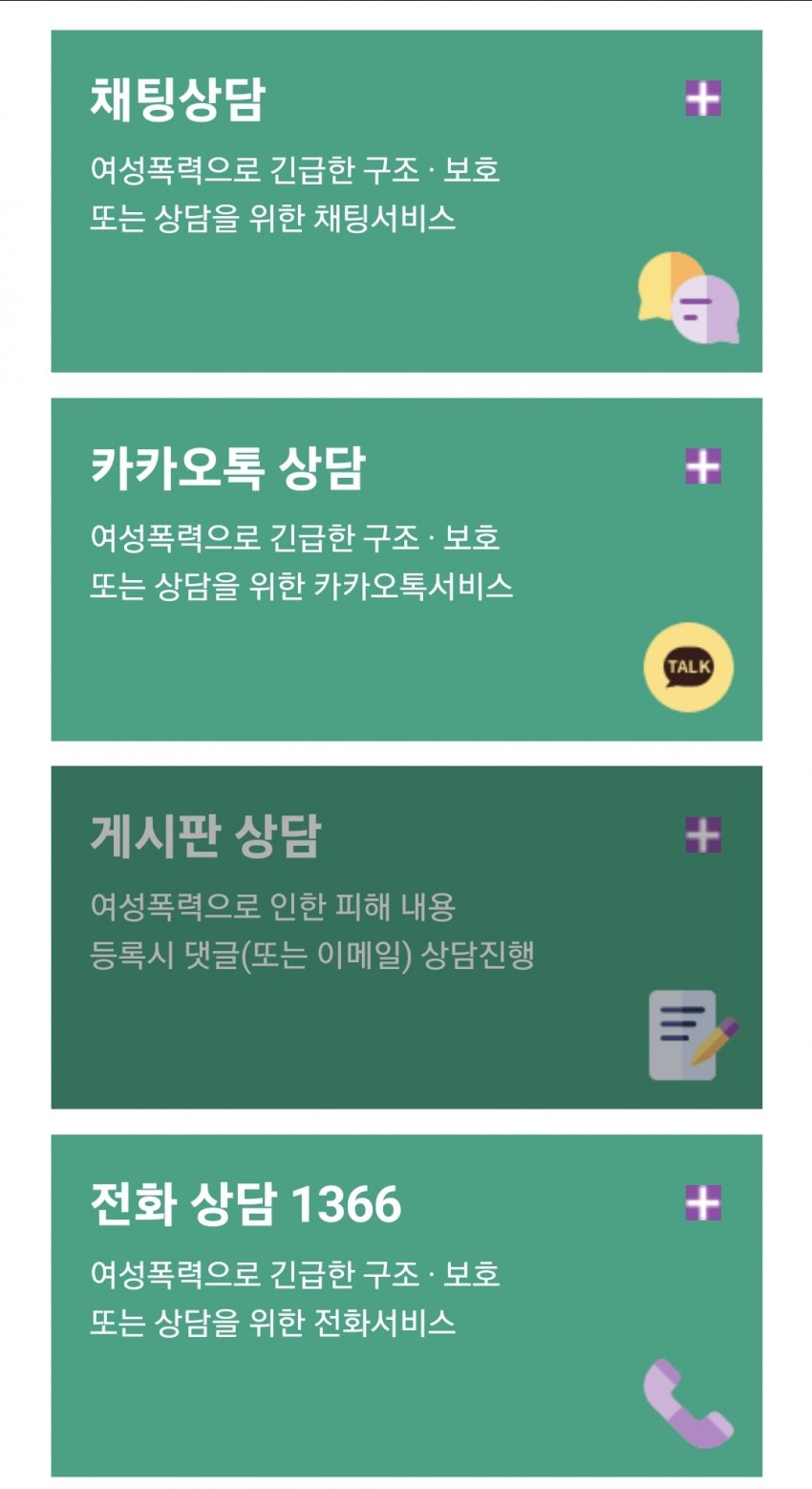Expand the plus icon on 전화 상담 1366

(x=703, y=1203)
